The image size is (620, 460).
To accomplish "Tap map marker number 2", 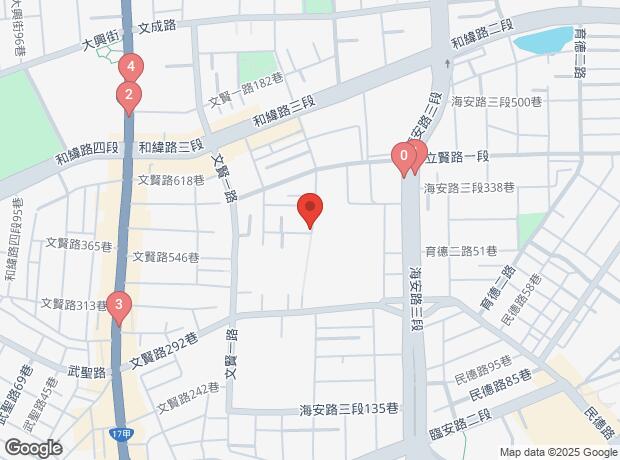I will click(x=127, y=97).
